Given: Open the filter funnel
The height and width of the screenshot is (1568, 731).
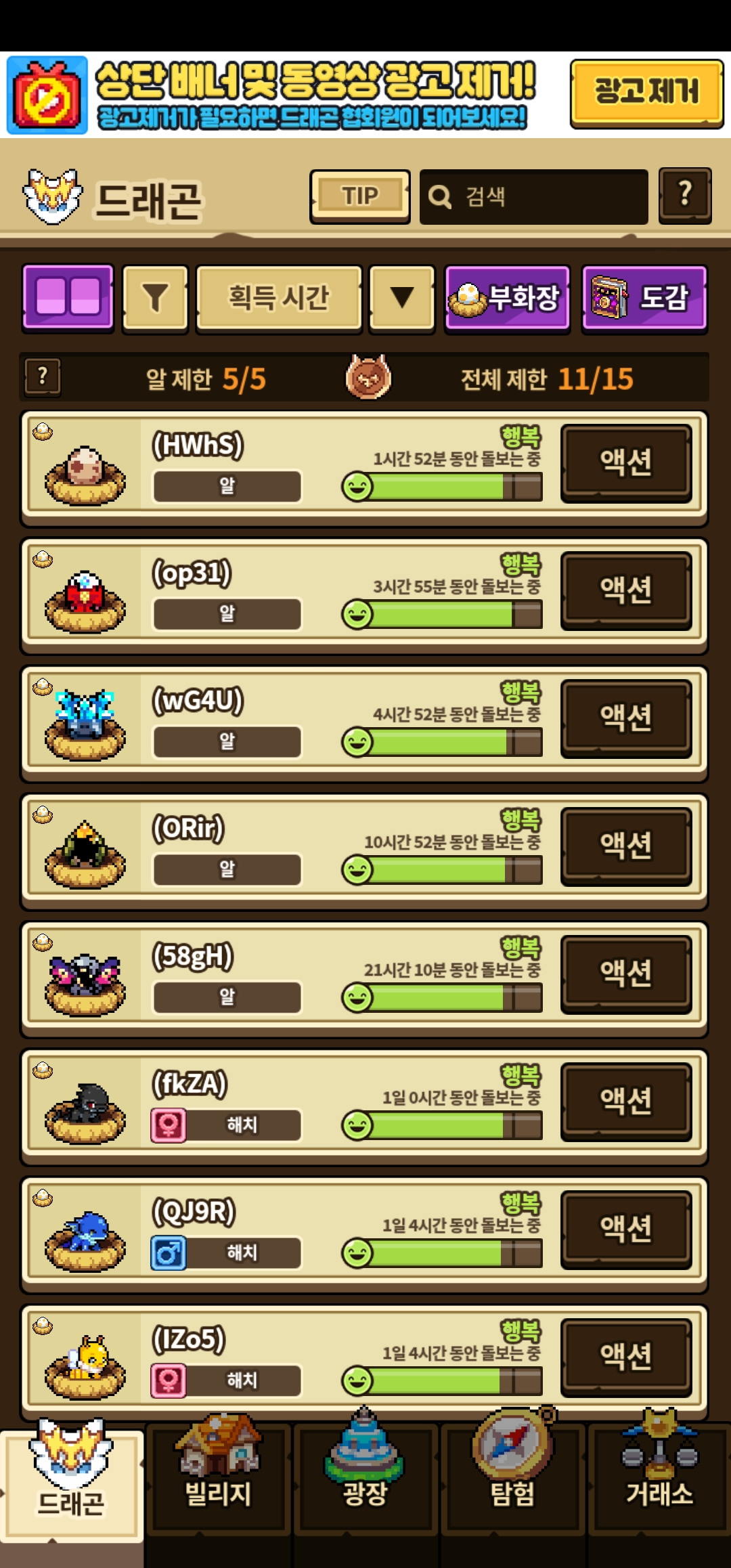Looking at the screenshot, I should [155, 298].
